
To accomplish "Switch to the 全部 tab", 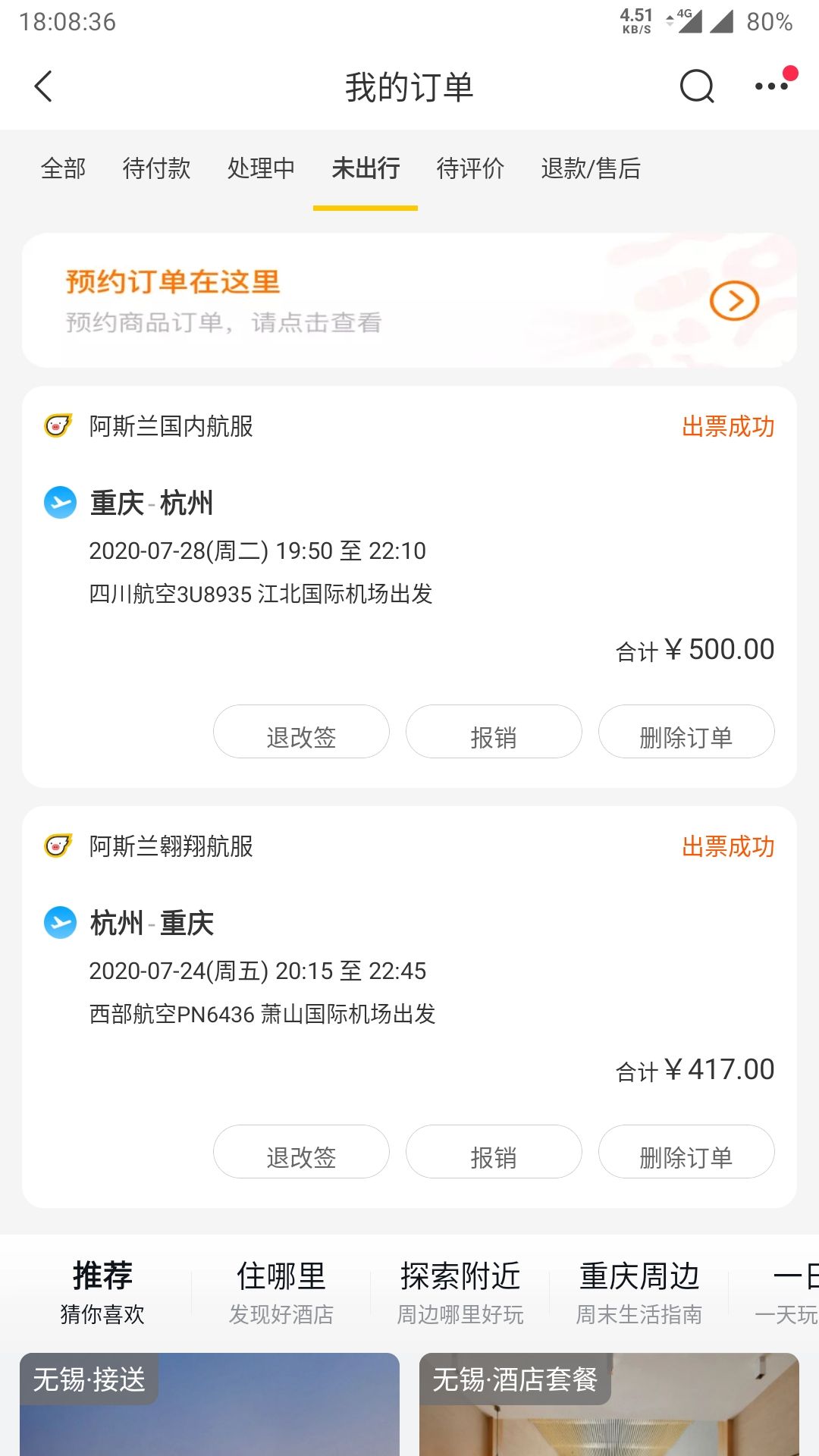I will (63, 168).
